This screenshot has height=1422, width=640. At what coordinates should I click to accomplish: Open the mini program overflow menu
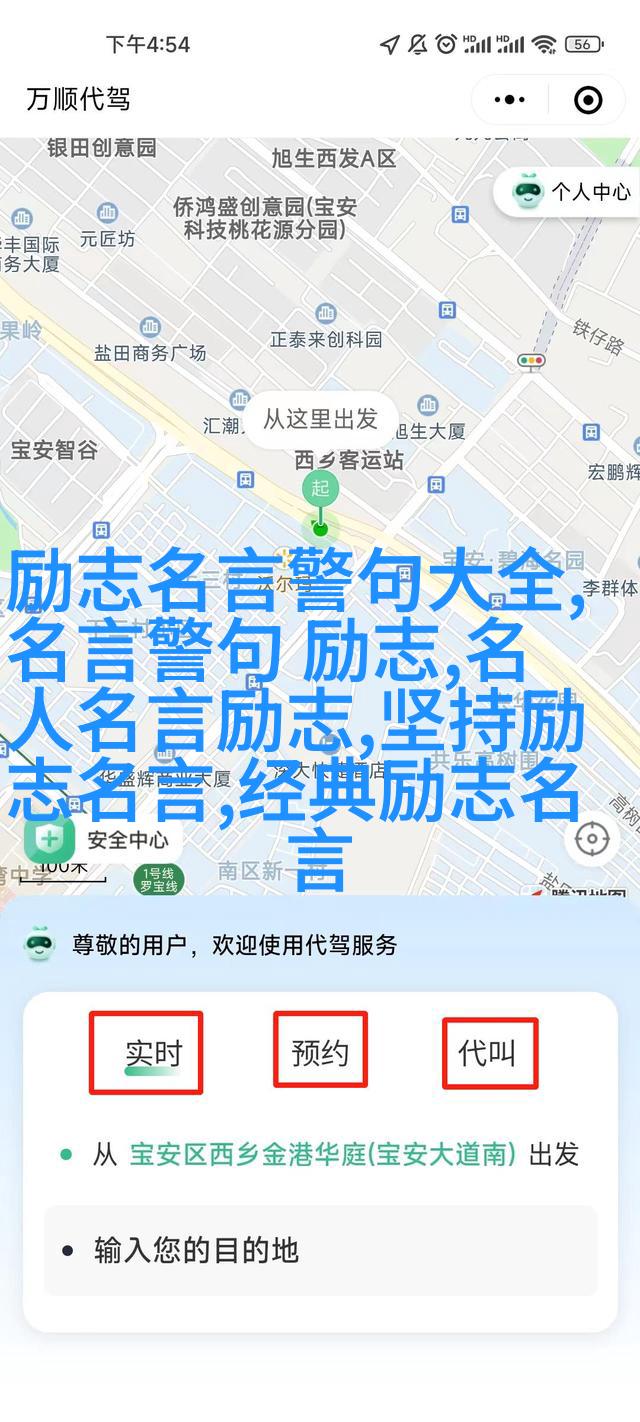510,99
